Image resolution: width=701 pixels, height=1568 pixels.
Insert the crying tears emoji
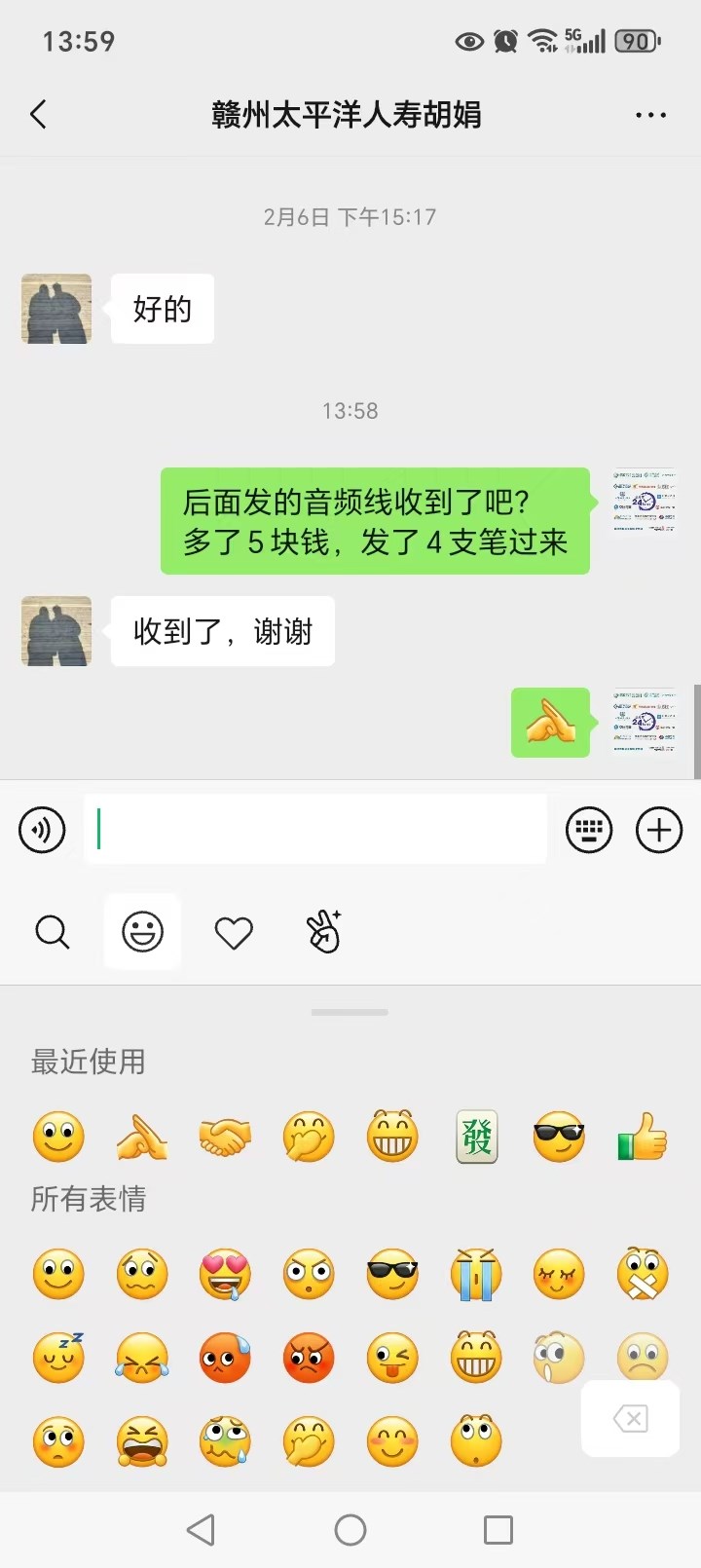coord(476,1274)
